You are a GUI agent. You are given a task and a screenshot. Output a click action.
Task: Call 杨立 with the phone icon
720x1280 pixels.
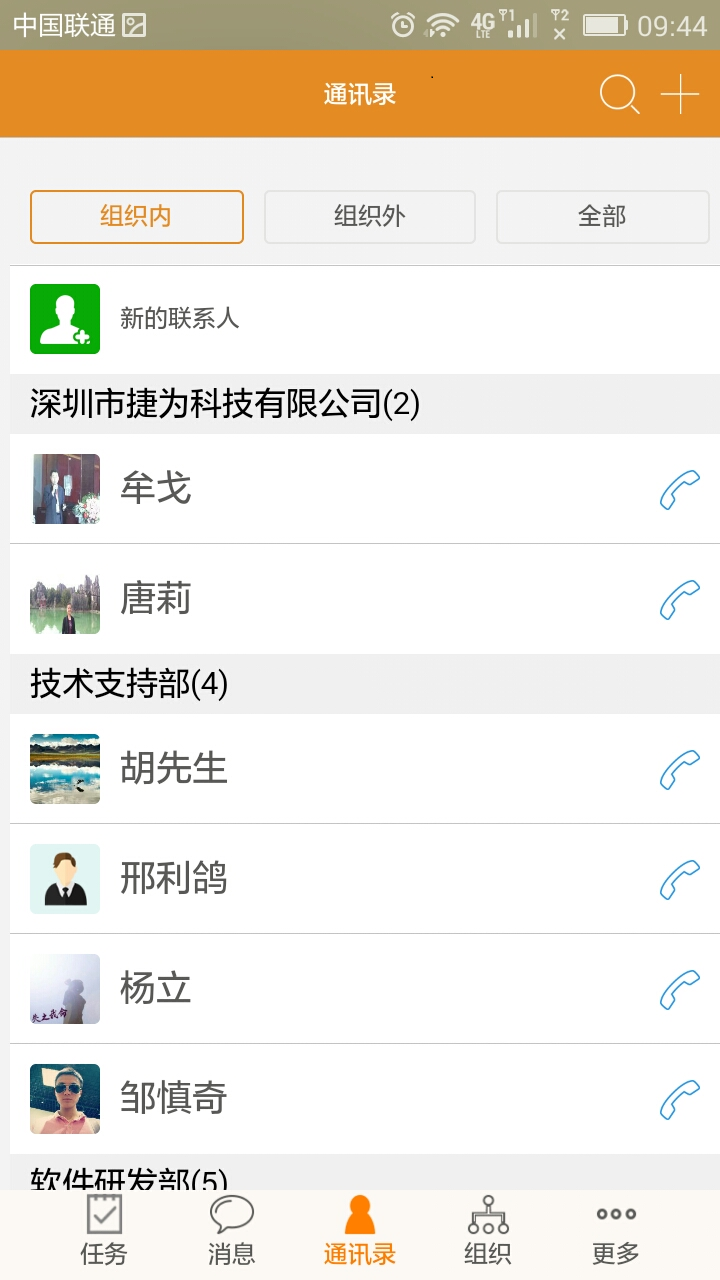[680, 990]
